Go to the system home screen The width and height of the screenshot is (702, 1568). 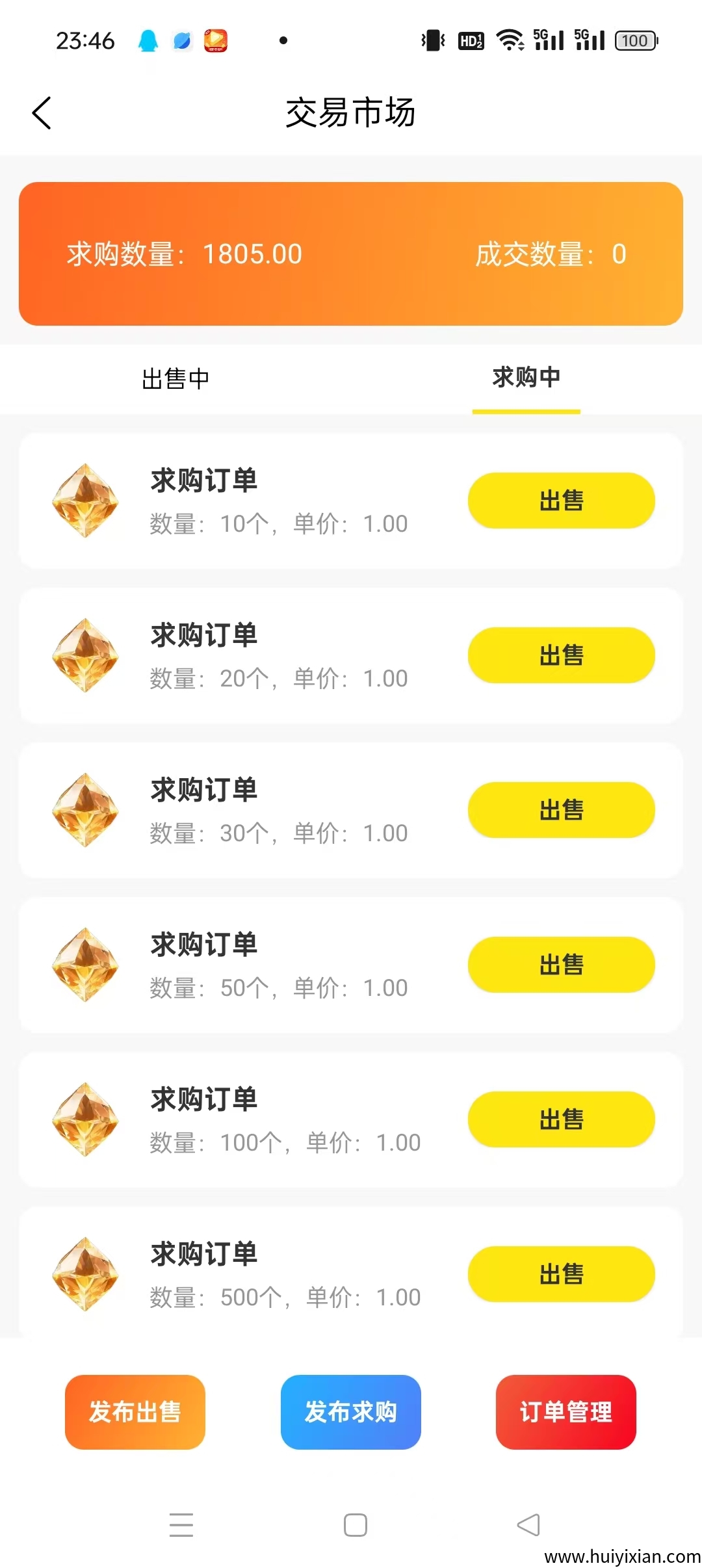coord(356,1525)
